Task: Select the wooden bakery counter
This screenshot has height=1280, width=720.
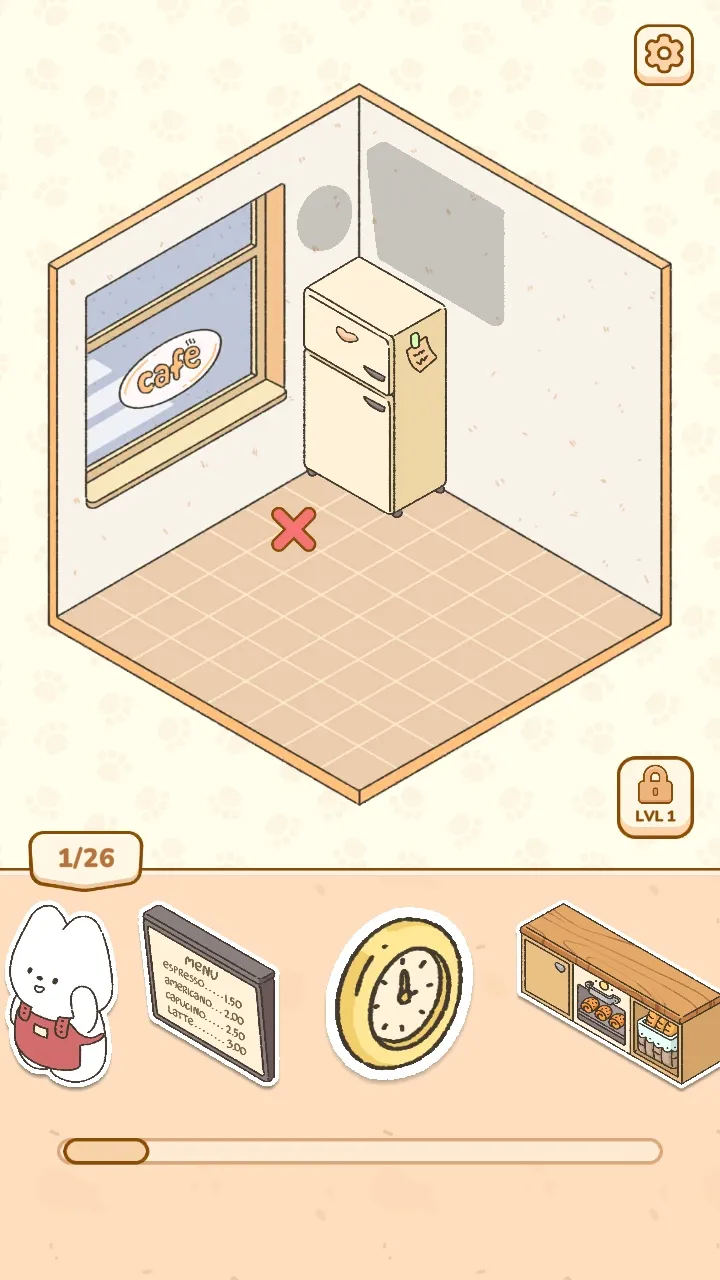Action: 620,993
